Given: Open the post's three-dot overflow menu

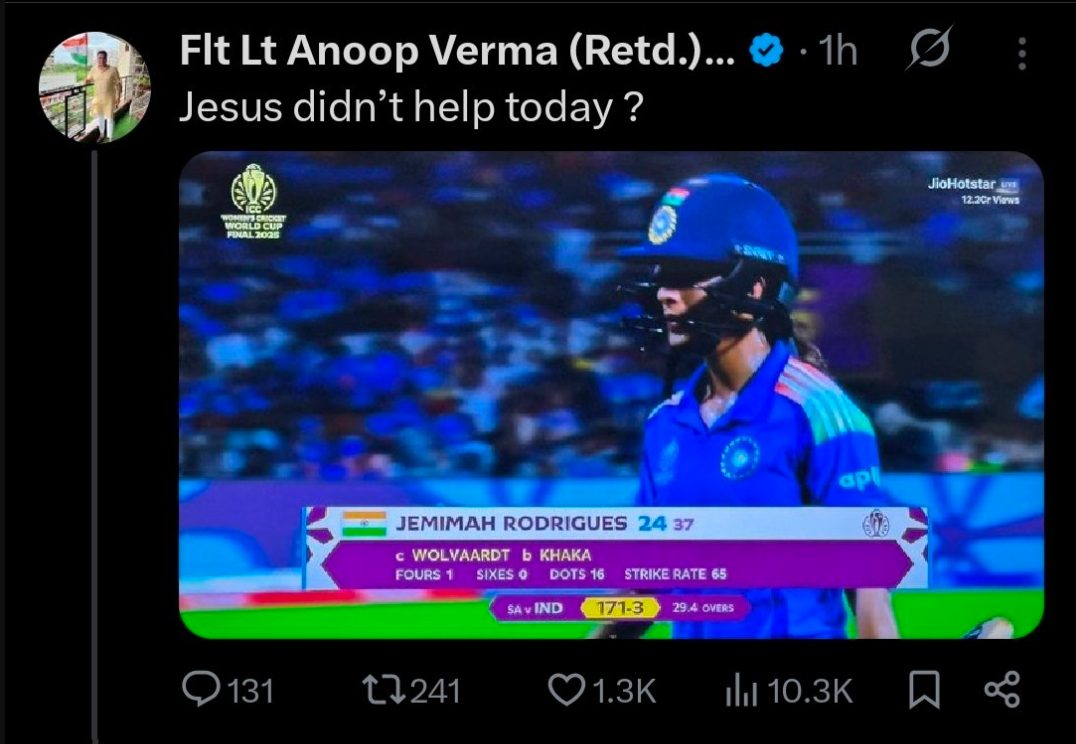Looking at the screenshot, I should (x=1021, y=53).
